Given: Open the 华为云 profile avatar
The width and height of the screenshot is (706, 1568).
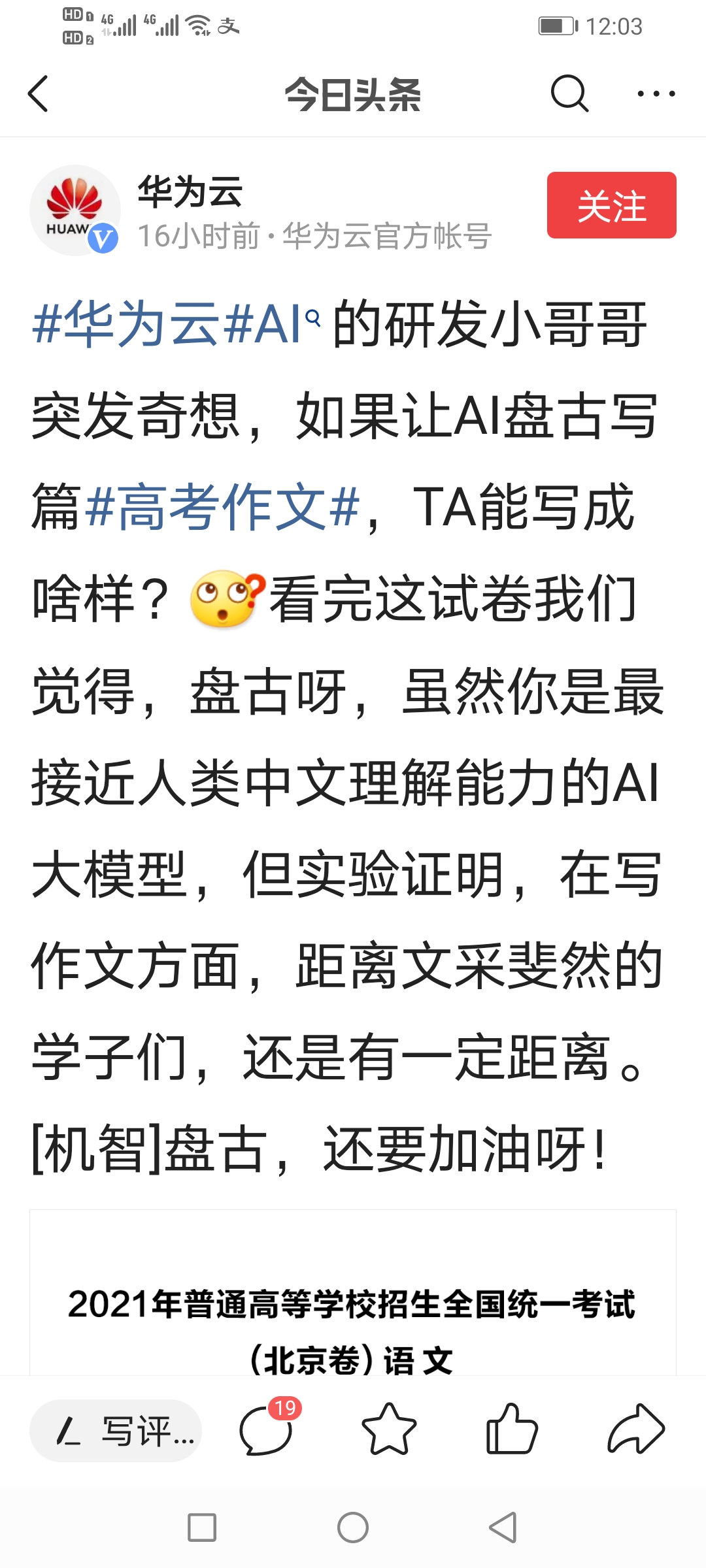Looking at the screenshot, I should click(x=75, y=210).
